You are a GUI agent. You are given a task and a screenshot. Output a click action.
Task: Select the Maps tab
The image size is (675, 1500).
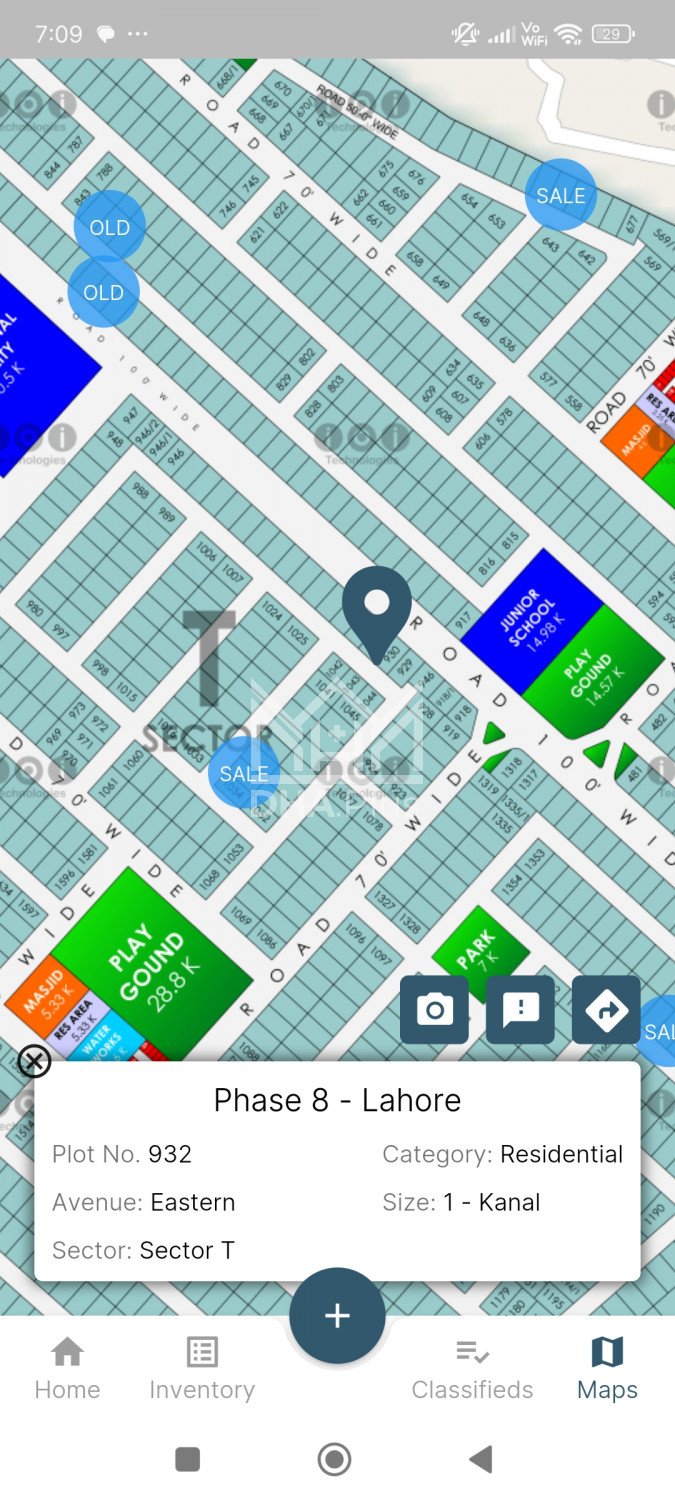coord(607,1369)
